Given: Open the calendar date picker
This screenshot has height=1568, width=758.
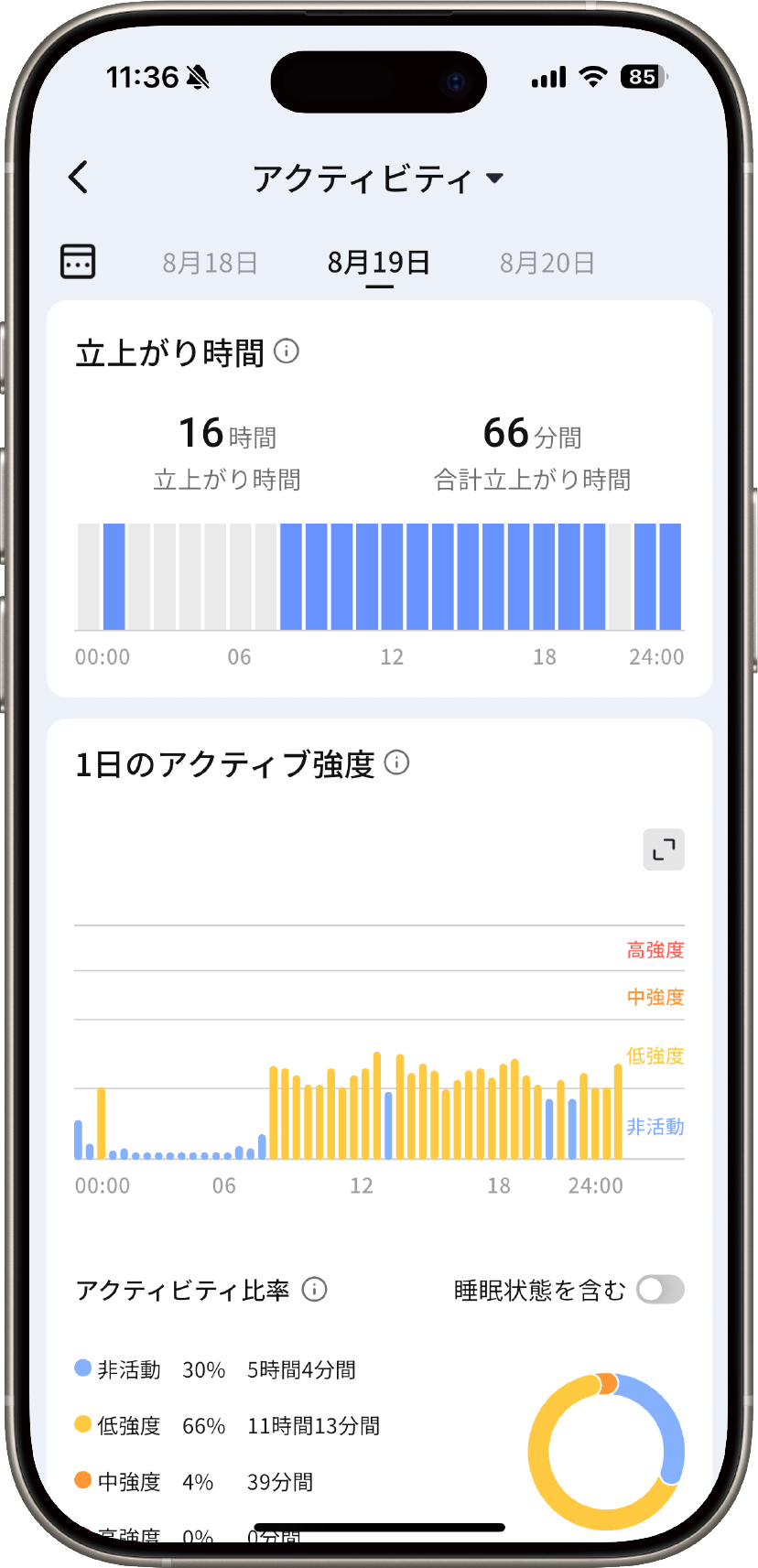Looking at the screenshot, I should point(78,262).
